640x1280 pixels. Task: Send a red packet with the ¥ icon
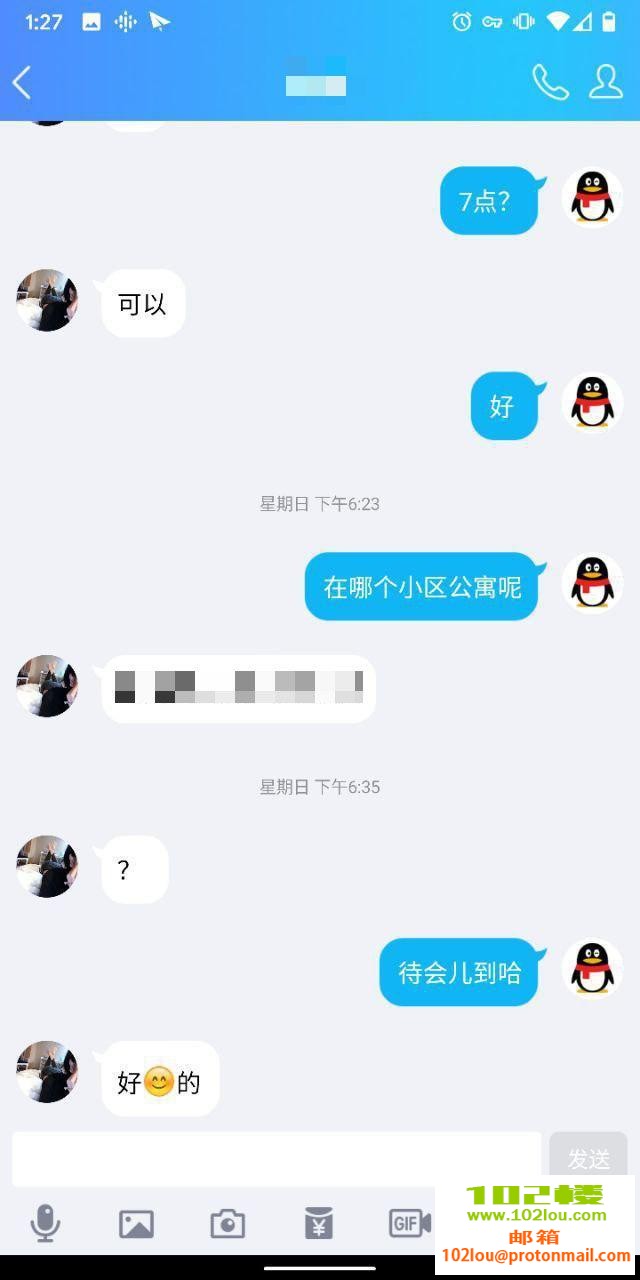click(x=319, y=1223)
